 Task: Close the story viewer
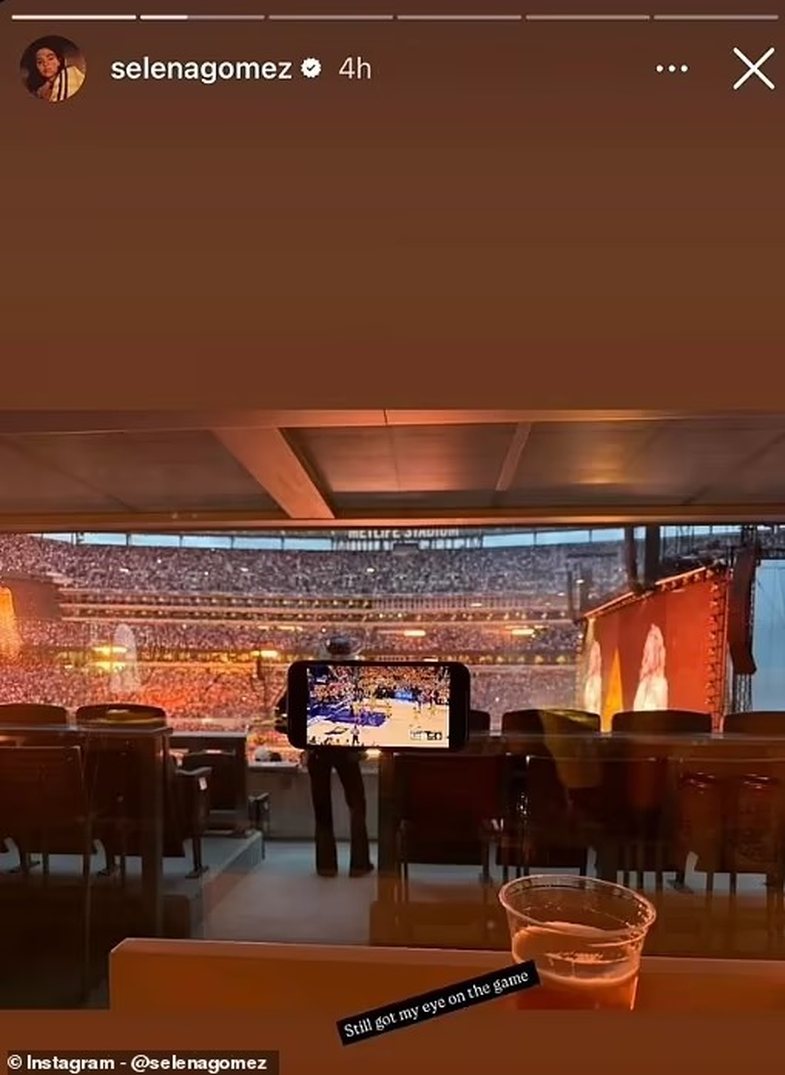[753, 69]
